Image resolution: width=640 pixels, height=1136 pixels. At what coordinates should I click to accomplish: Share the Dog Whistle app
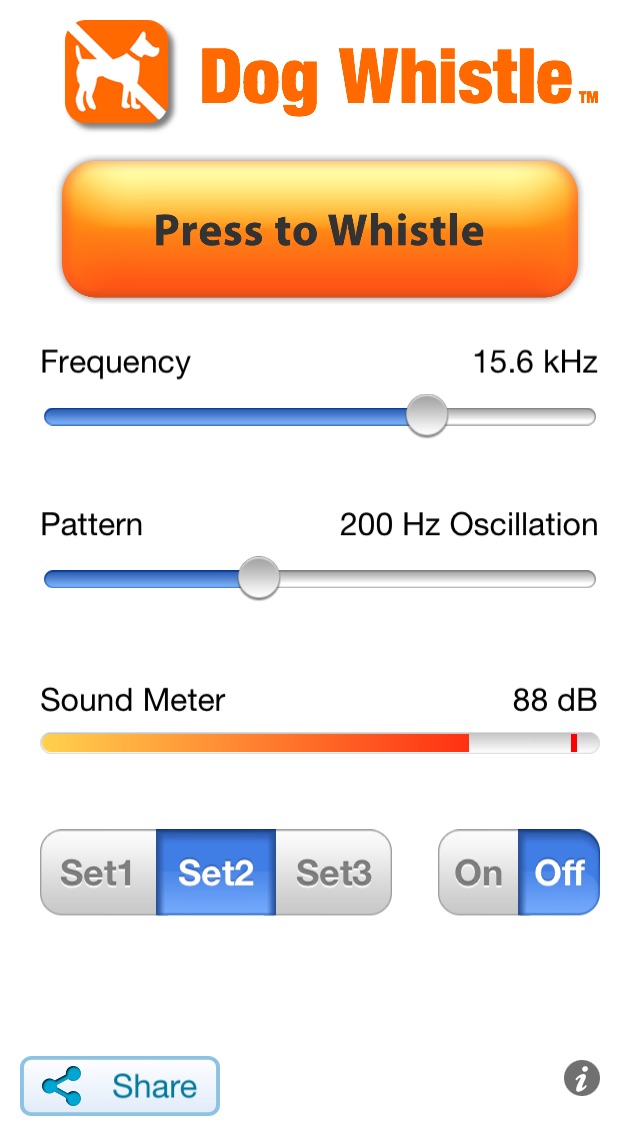120,1086
